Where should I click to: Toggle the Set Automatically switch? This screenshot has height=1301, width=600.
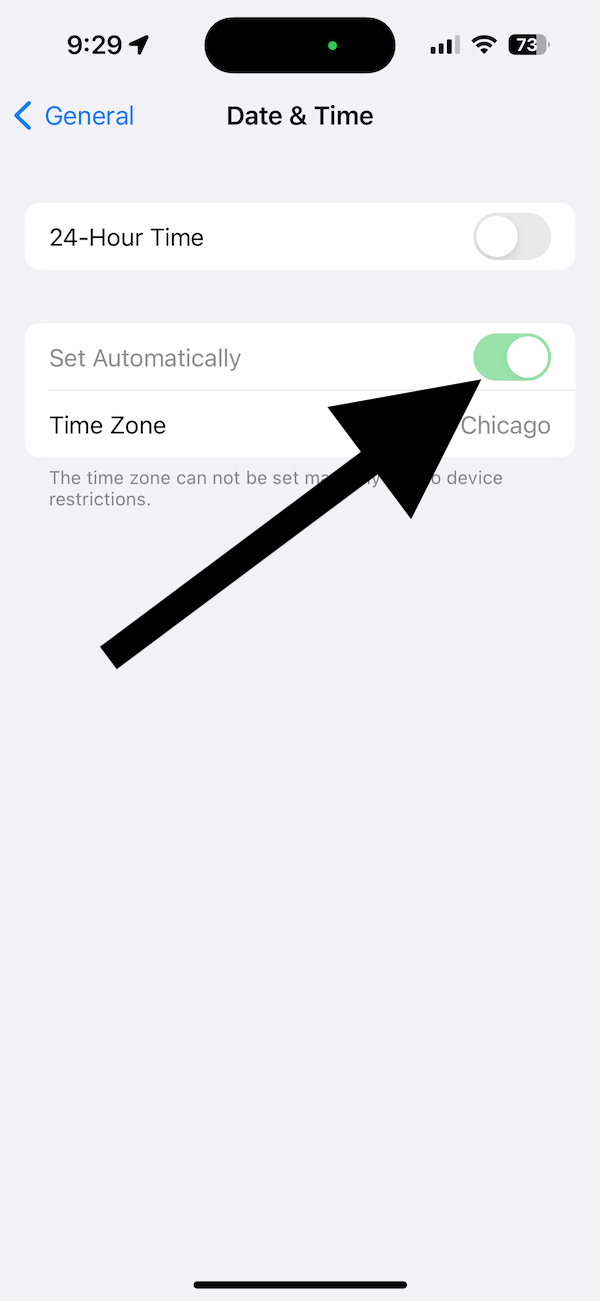coord(512,357)
